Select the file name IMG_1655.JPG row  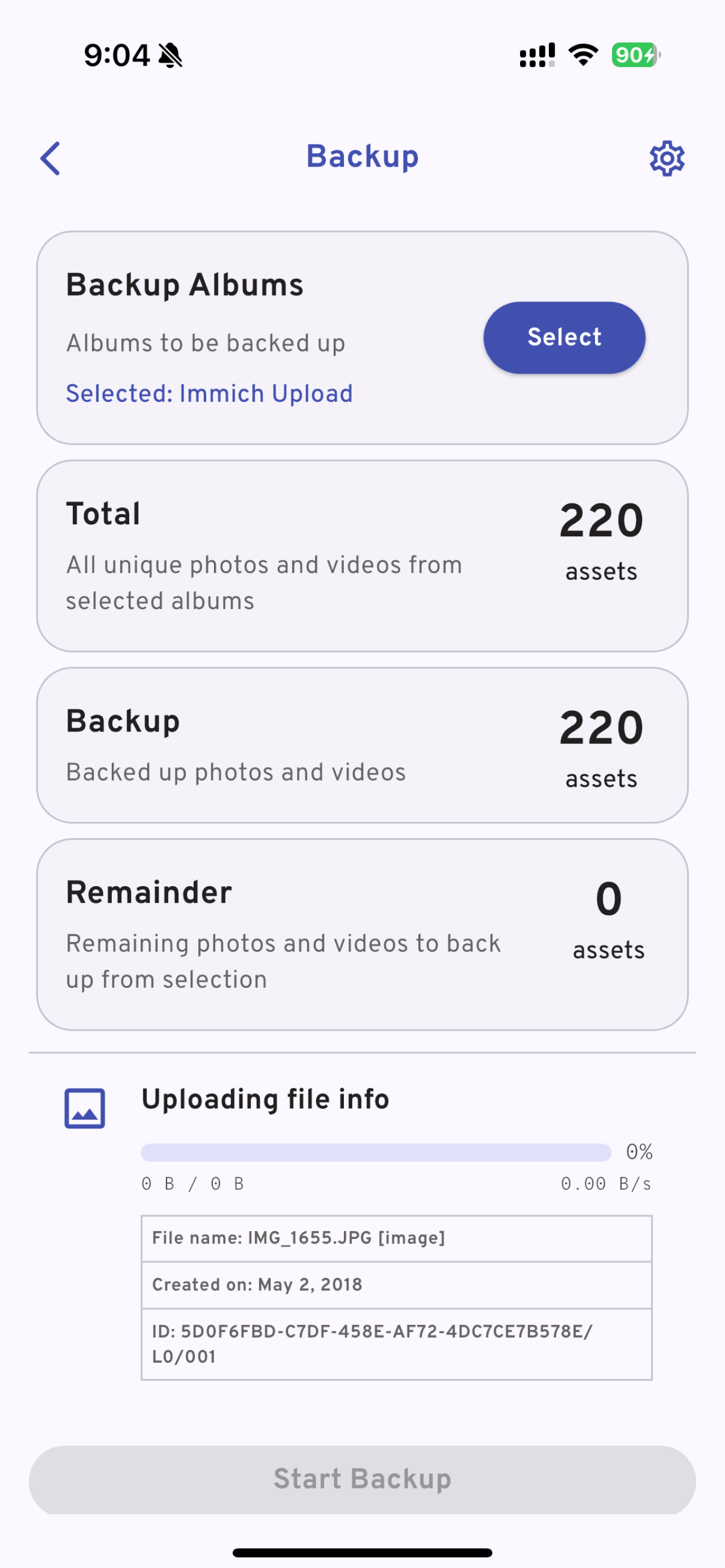pyautogui.click(x=397, y=1237)
